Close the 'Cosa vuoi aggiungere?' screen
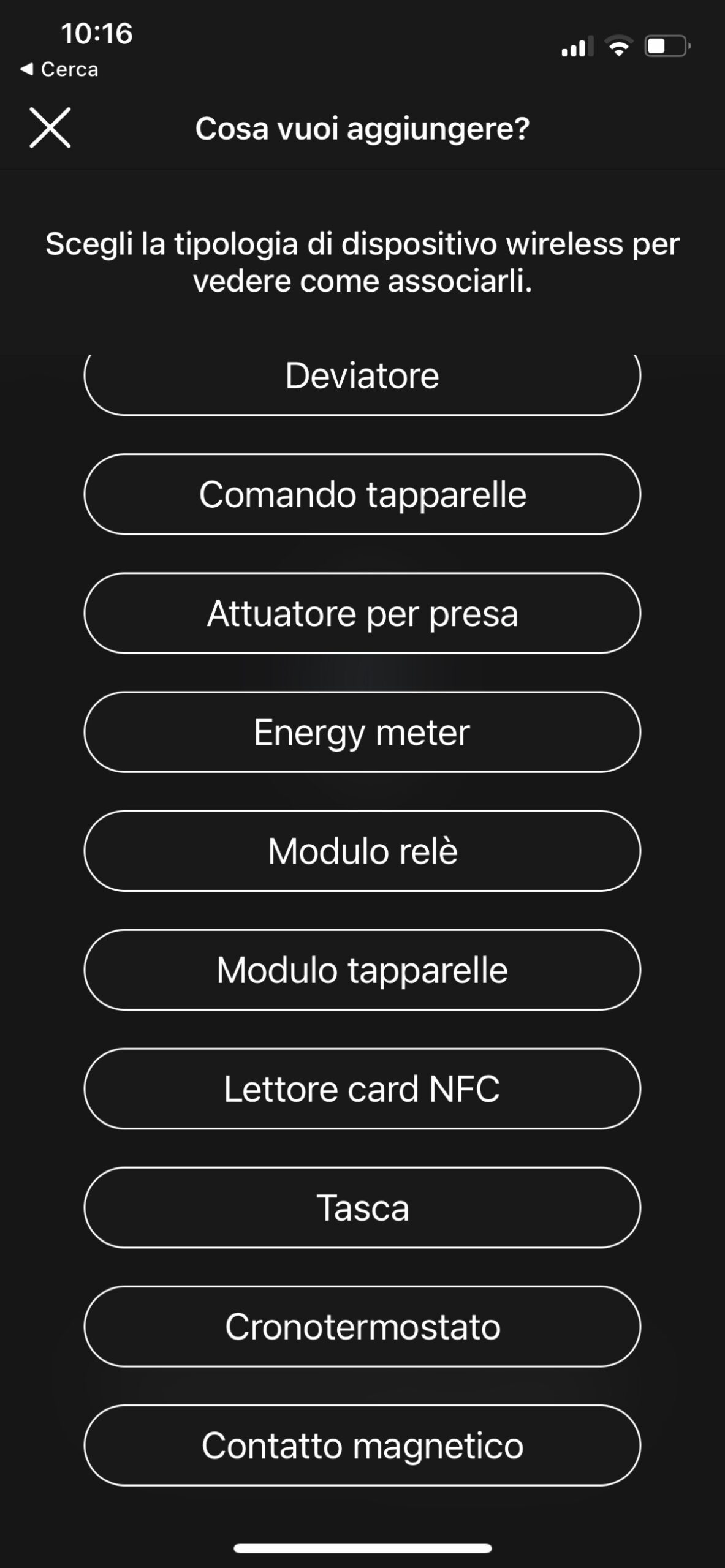The width and height of the screenshot is (725, 1568). point(50,127)
